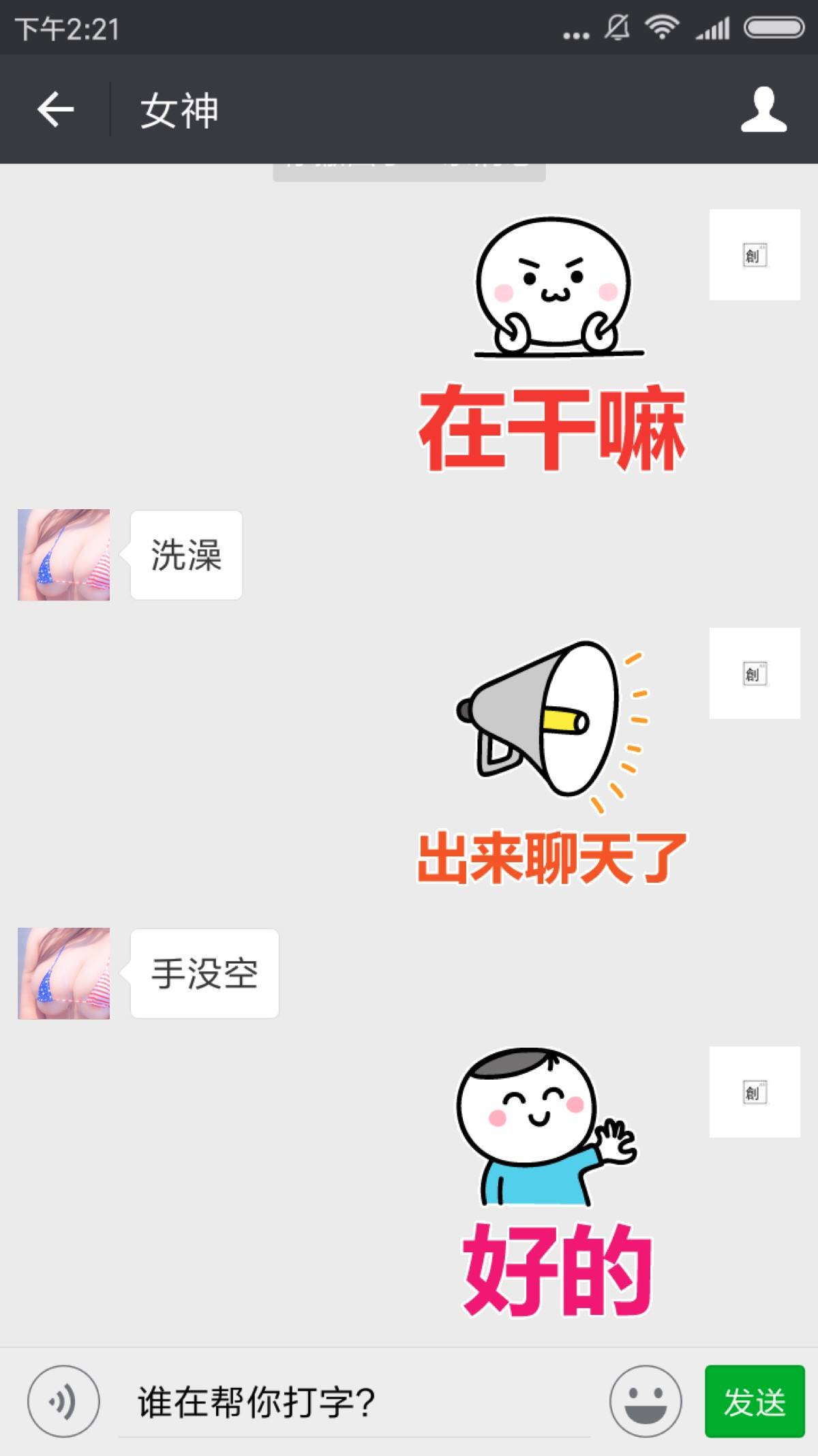818x1456 pixels.
Task: Switch to voice input mode
Action: click(63, 1401)
